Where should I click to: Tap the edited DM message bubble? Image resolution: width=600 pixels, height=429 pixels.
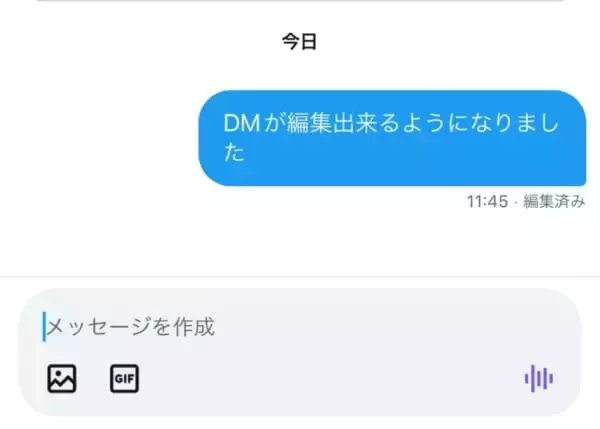pos(392,138)
